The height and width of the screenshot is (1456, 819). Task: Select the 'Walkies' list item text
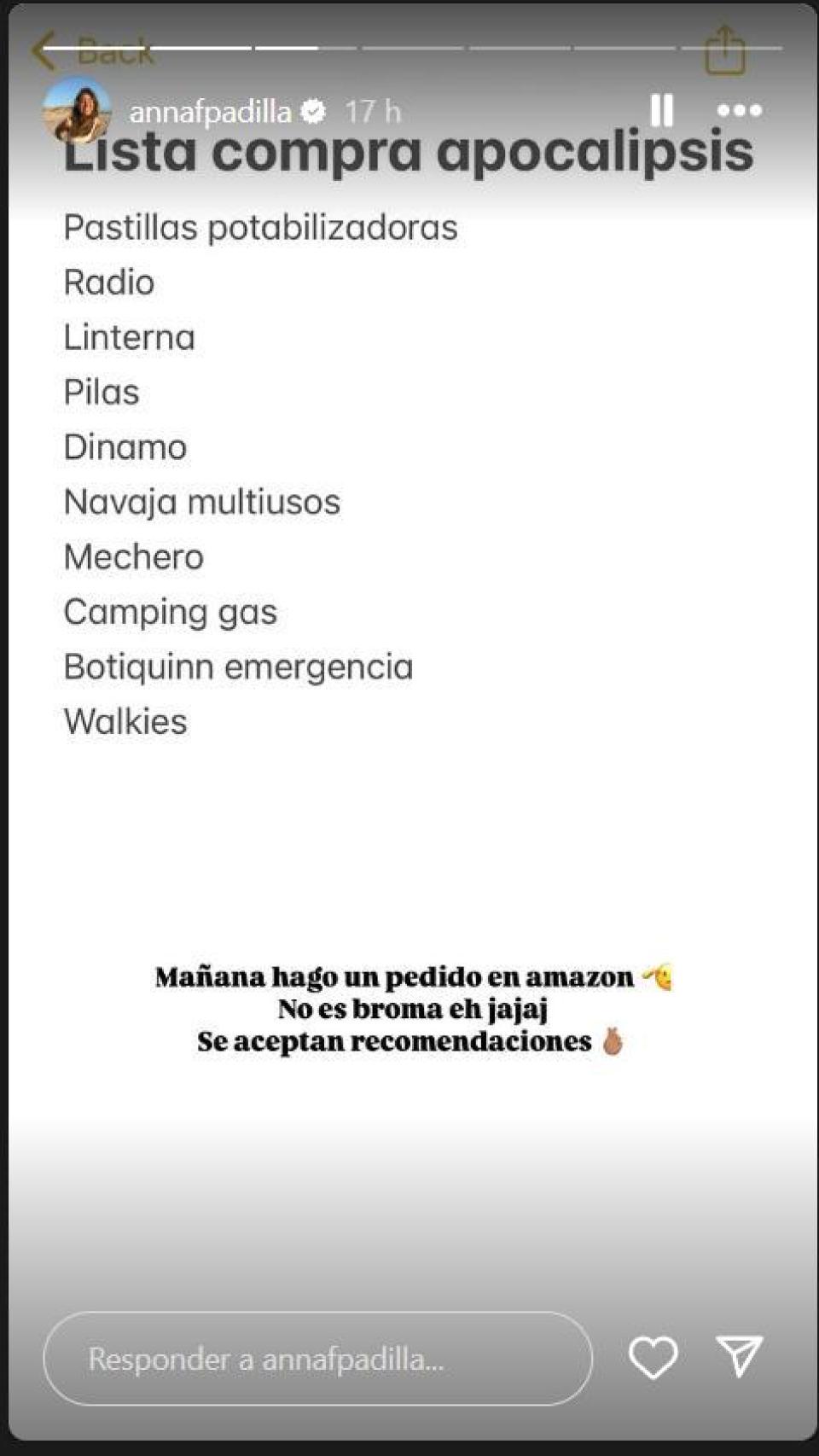pyautogui.click(x=125, y=721)
